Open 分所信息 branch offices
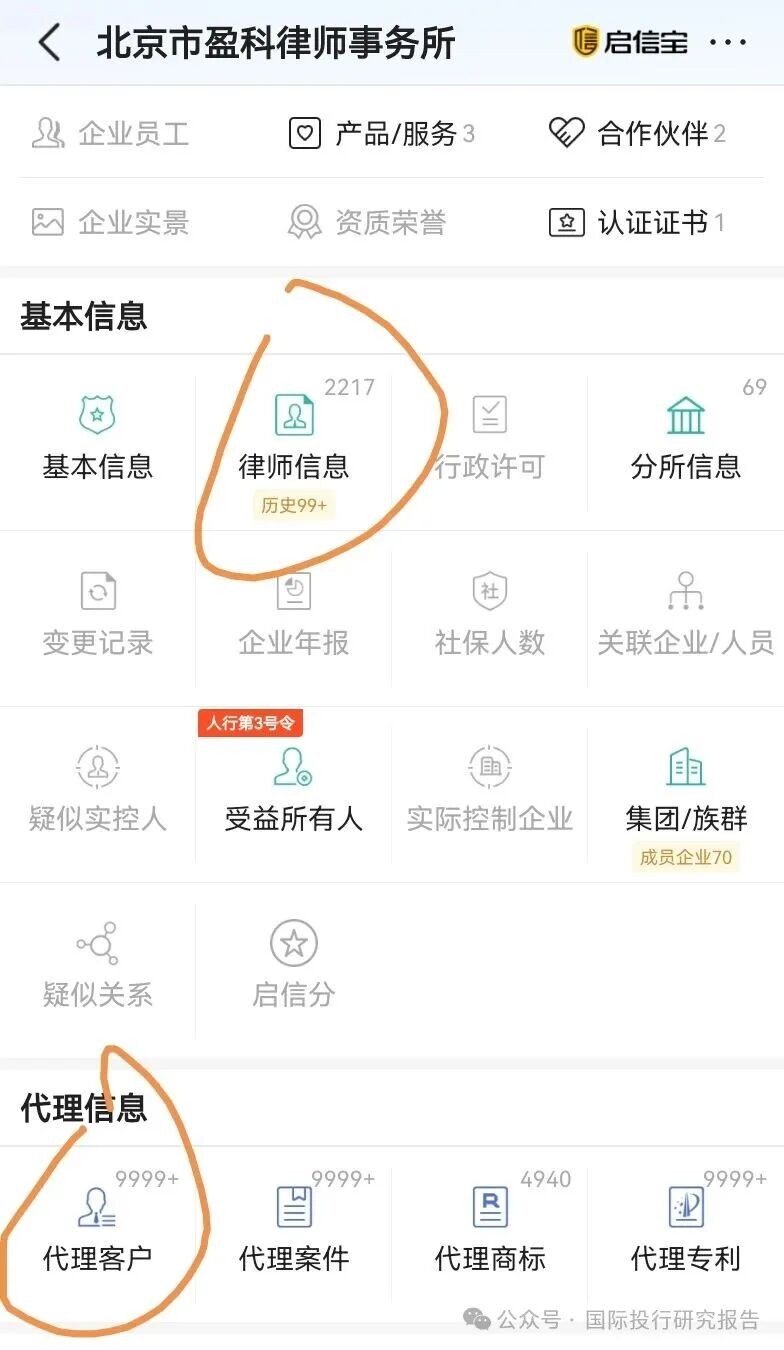Image resolution: width=784 pixels, height=1350 pixels. pos(685,441)
